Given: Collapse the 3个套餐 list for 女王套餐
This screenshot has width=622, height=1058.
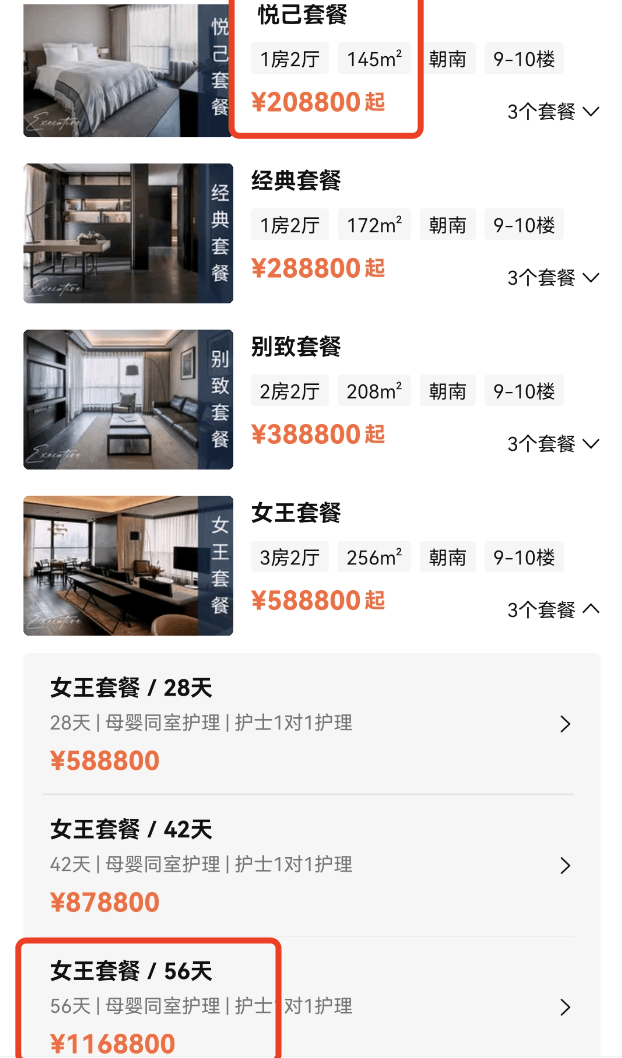Looking at the screenshot, I should click(x=553, y=610).
